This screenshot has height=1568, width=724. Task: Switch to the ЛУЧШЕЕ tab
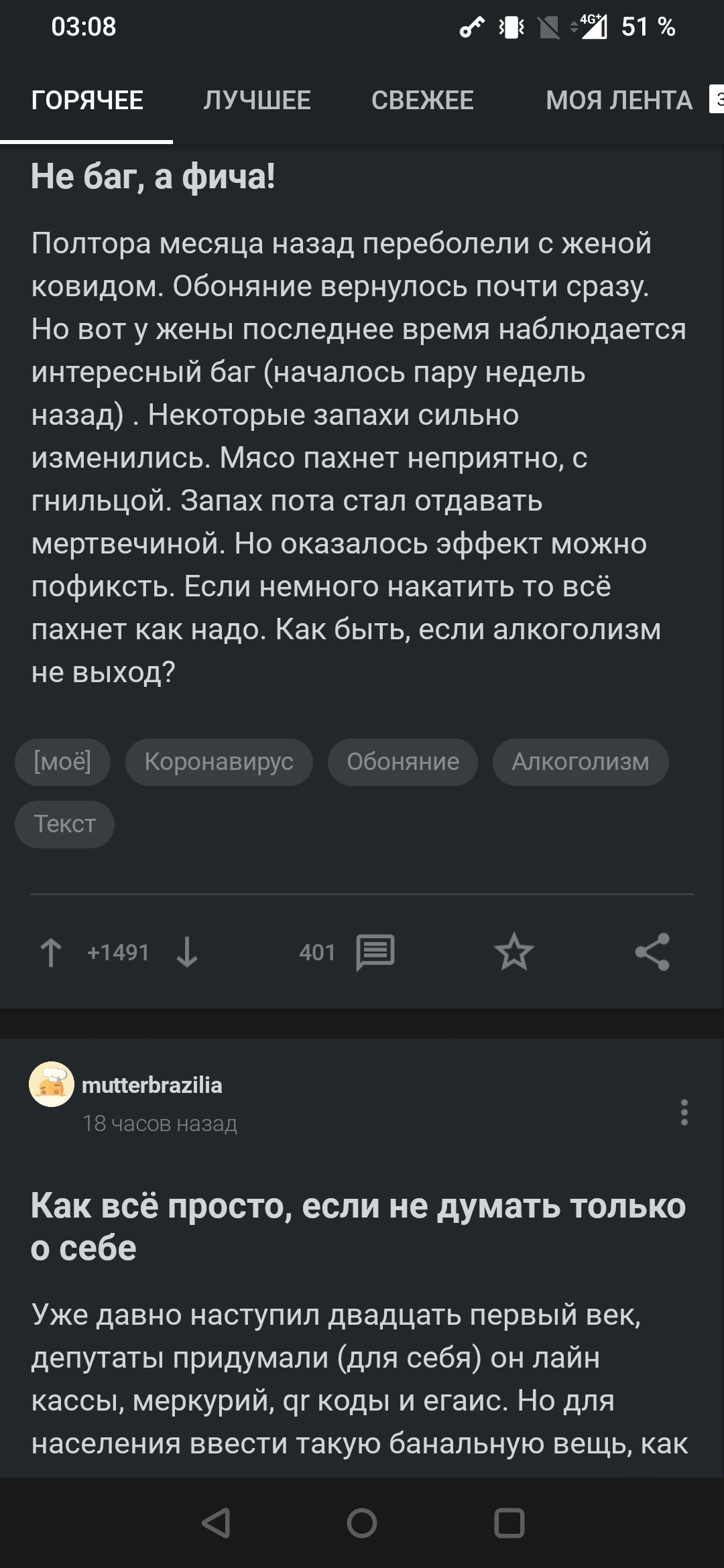click(x=257, y=101)
